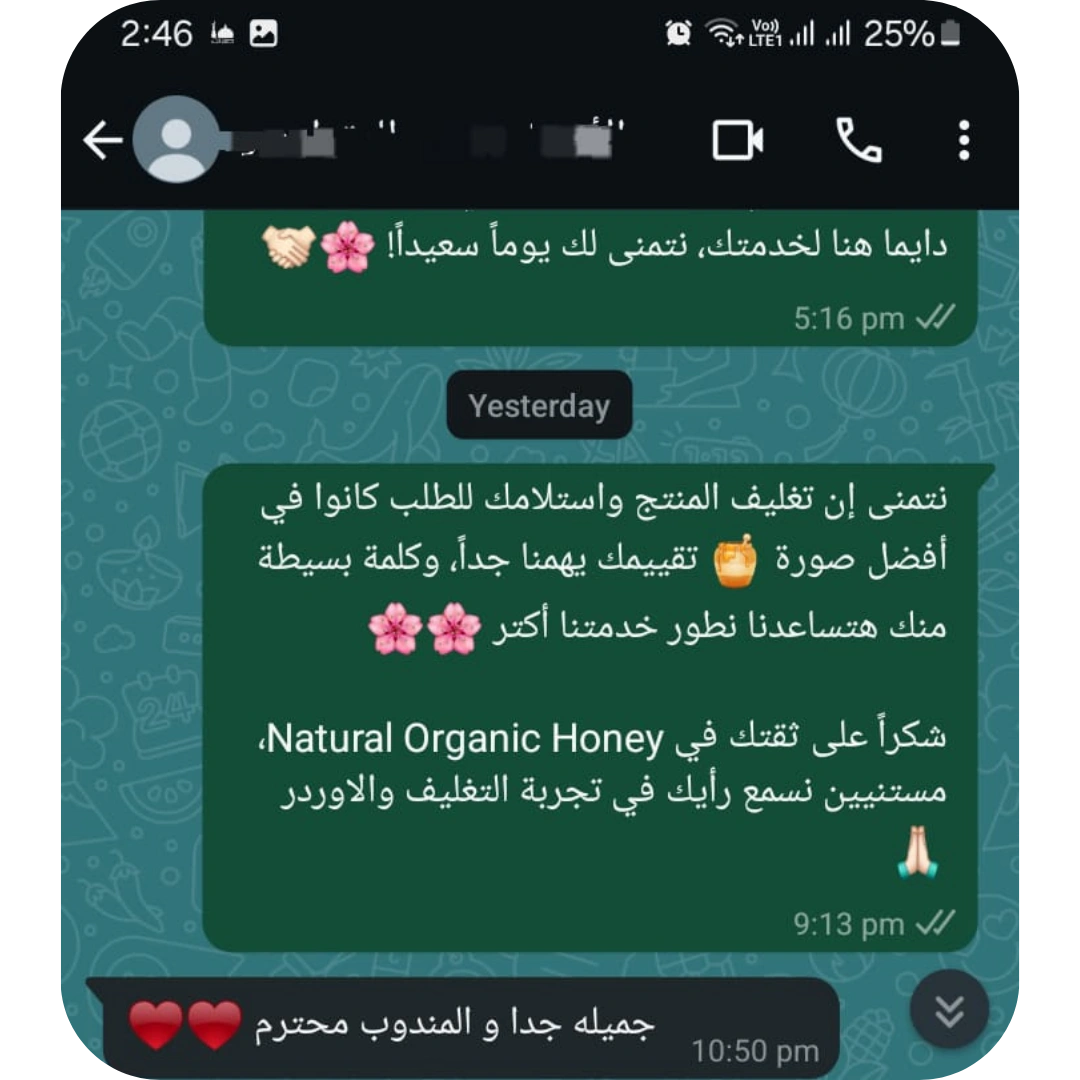Image resolution: width=1080 pixels, height=1080 pixels.
Task: Go back to the chats list
Action: point(102,141)
